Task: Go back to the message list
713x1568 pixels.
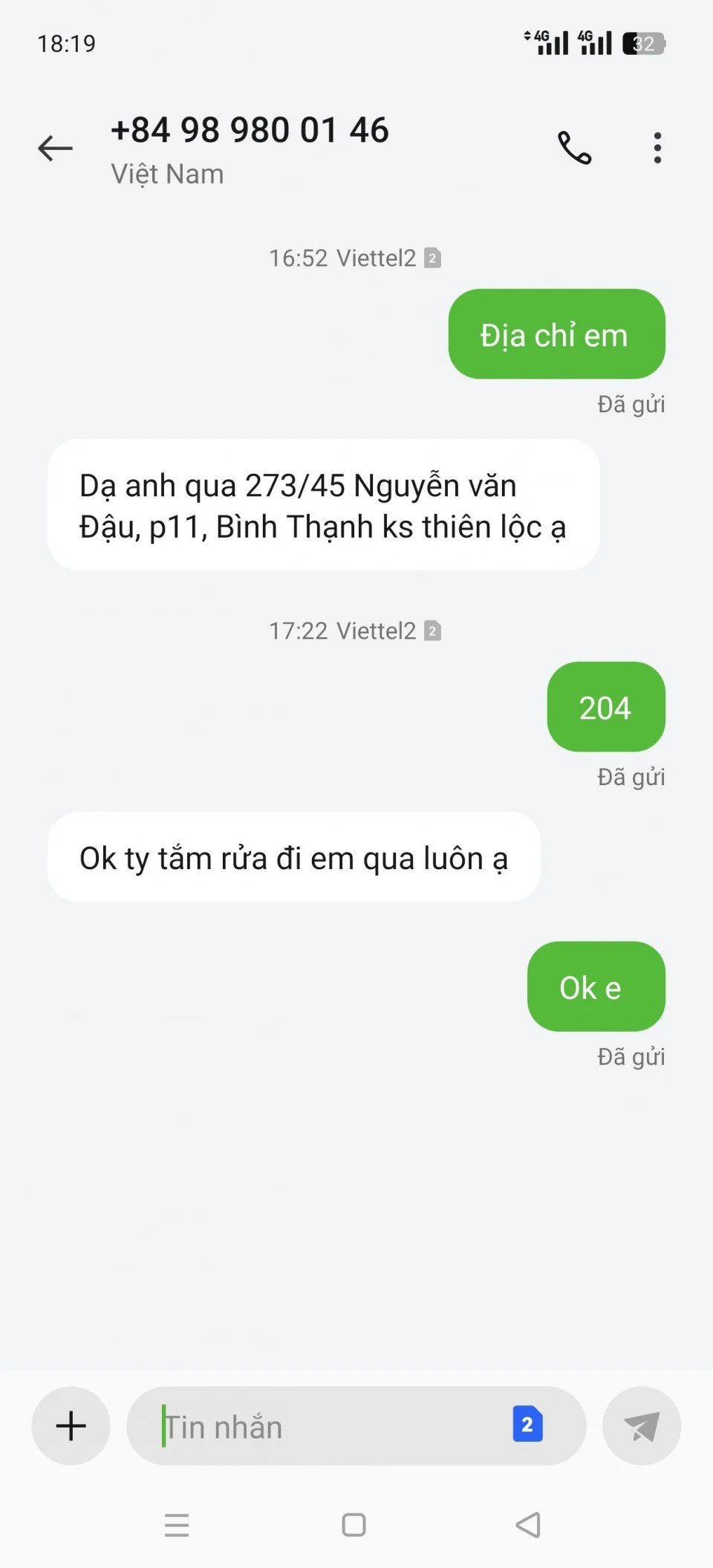Action: [x=56, y=148]
